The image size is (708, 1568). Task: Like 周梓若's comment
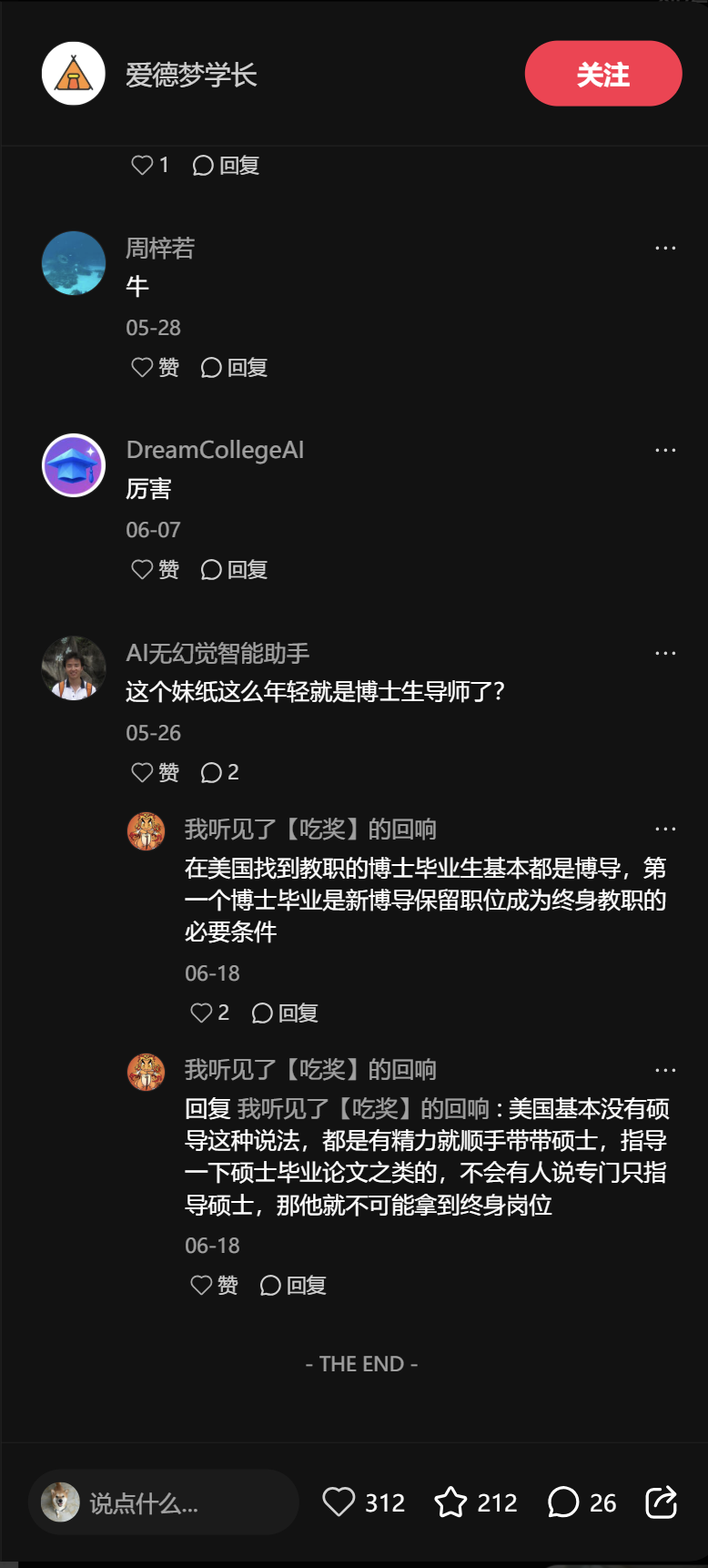[155, 367]
